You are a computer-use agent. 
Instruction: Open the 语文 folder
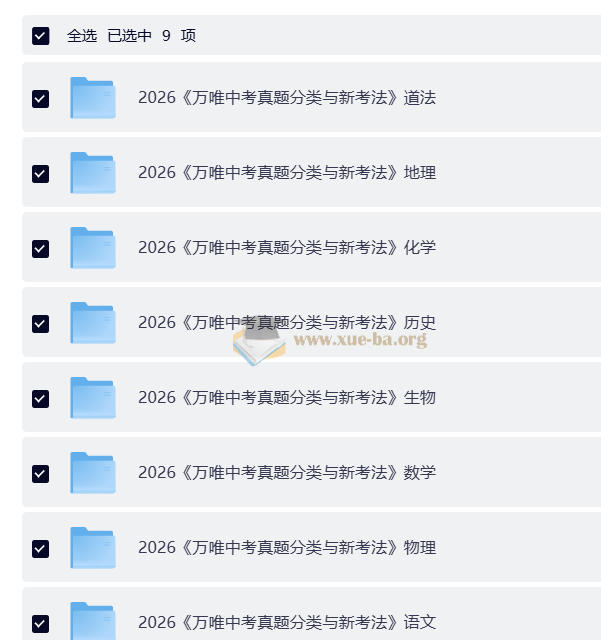(286, 622)
